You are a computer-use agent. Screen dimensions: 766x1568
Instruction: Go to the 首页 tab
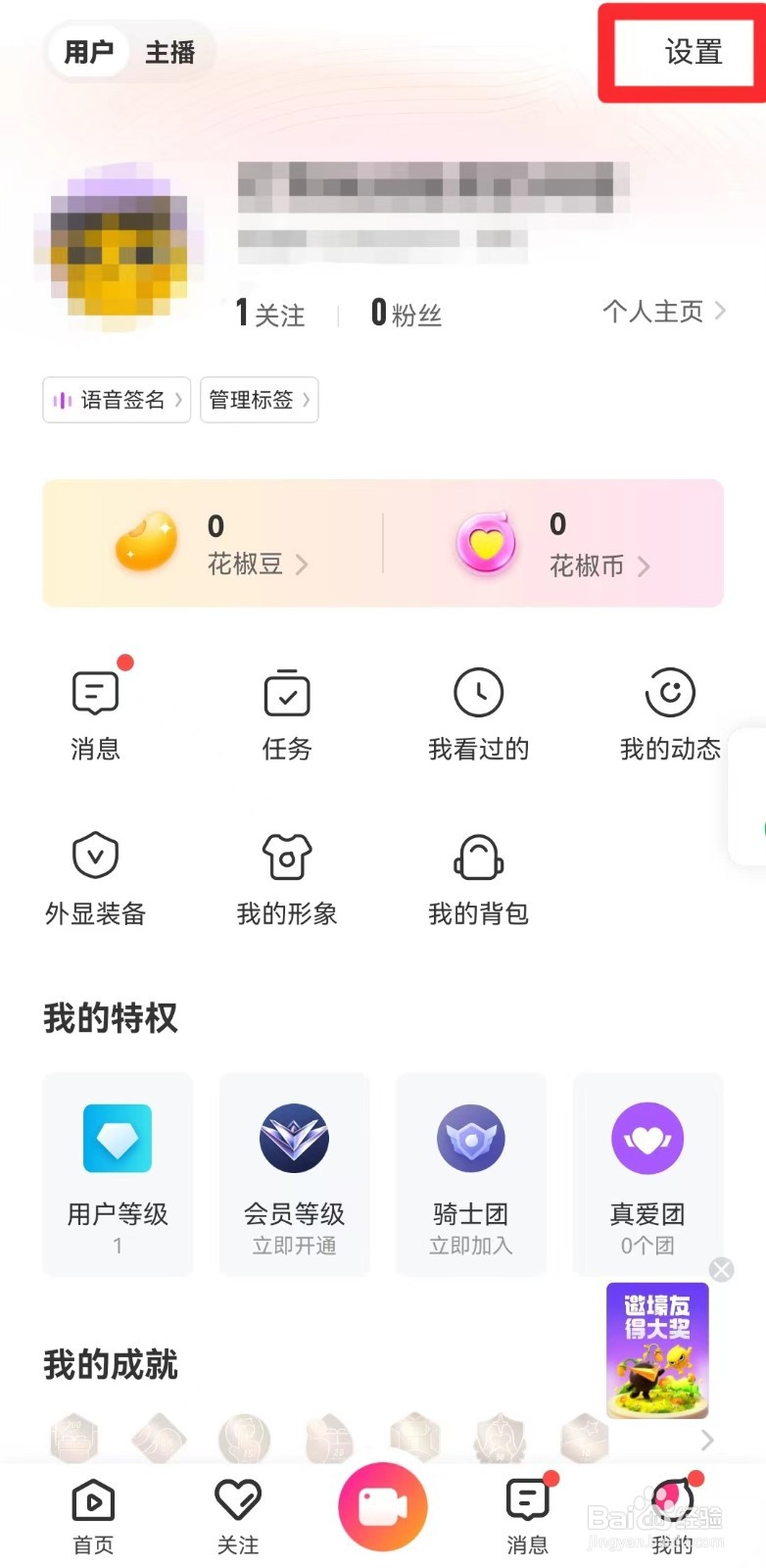click(x=94, y=1515)
